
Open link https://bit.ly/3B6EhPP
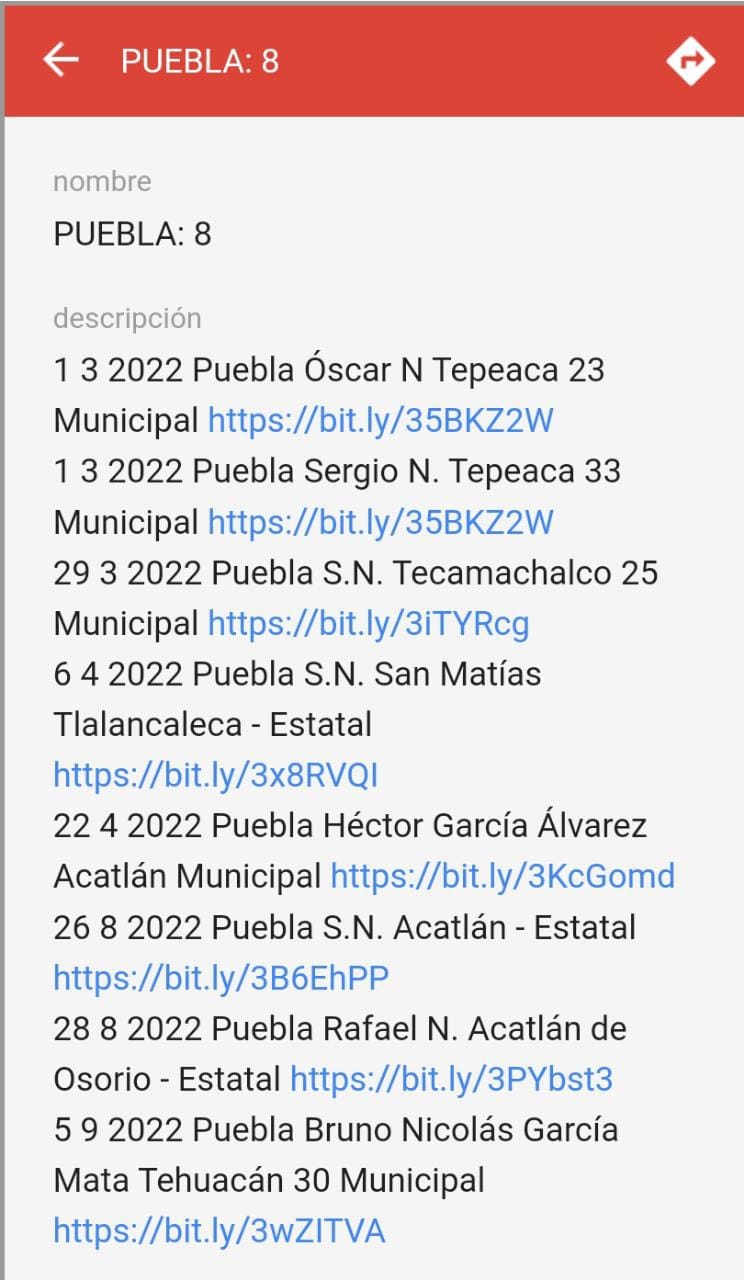click(x=221, y=978)
